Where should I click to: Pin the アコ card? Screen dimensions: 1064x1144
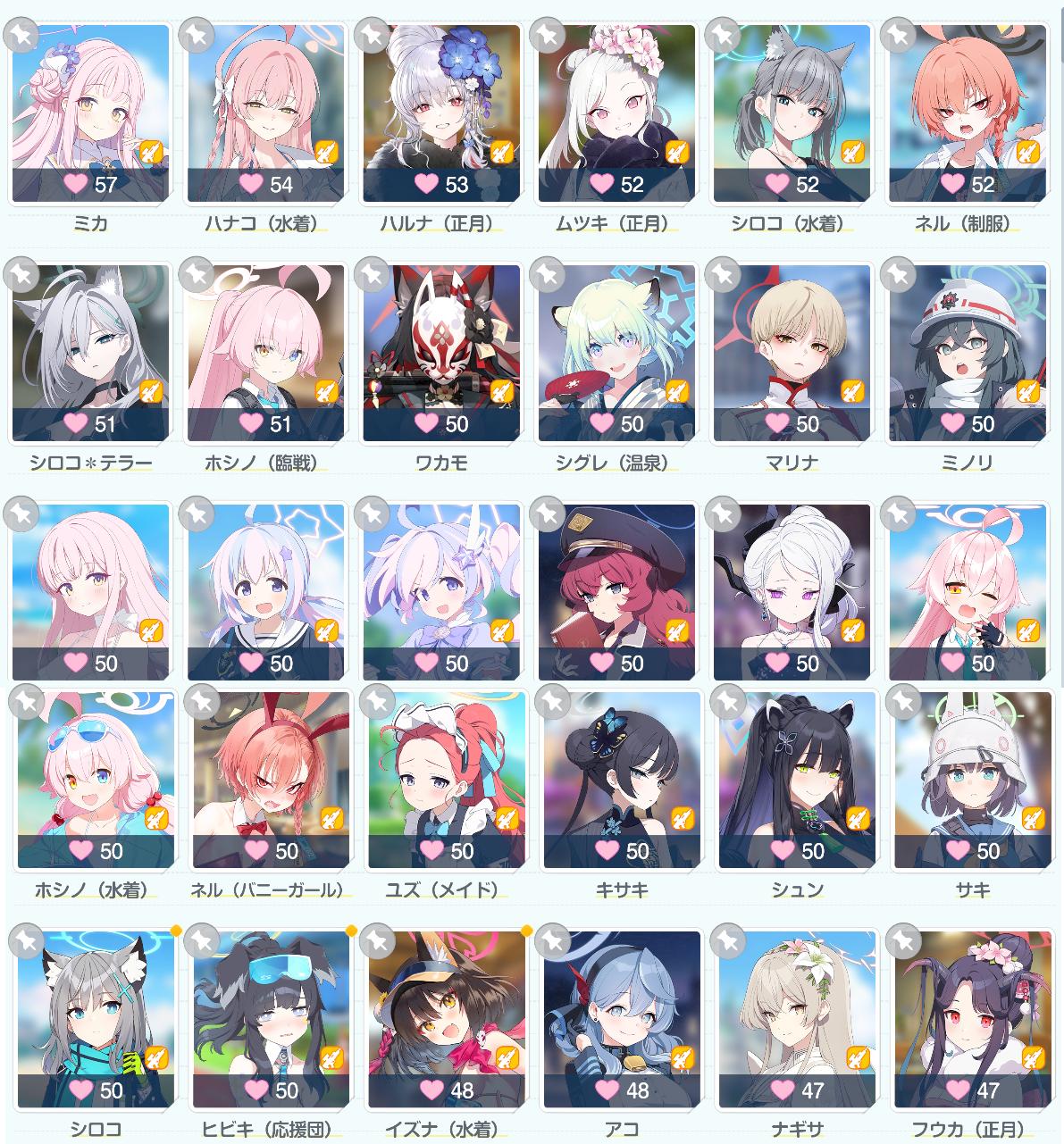555,940
